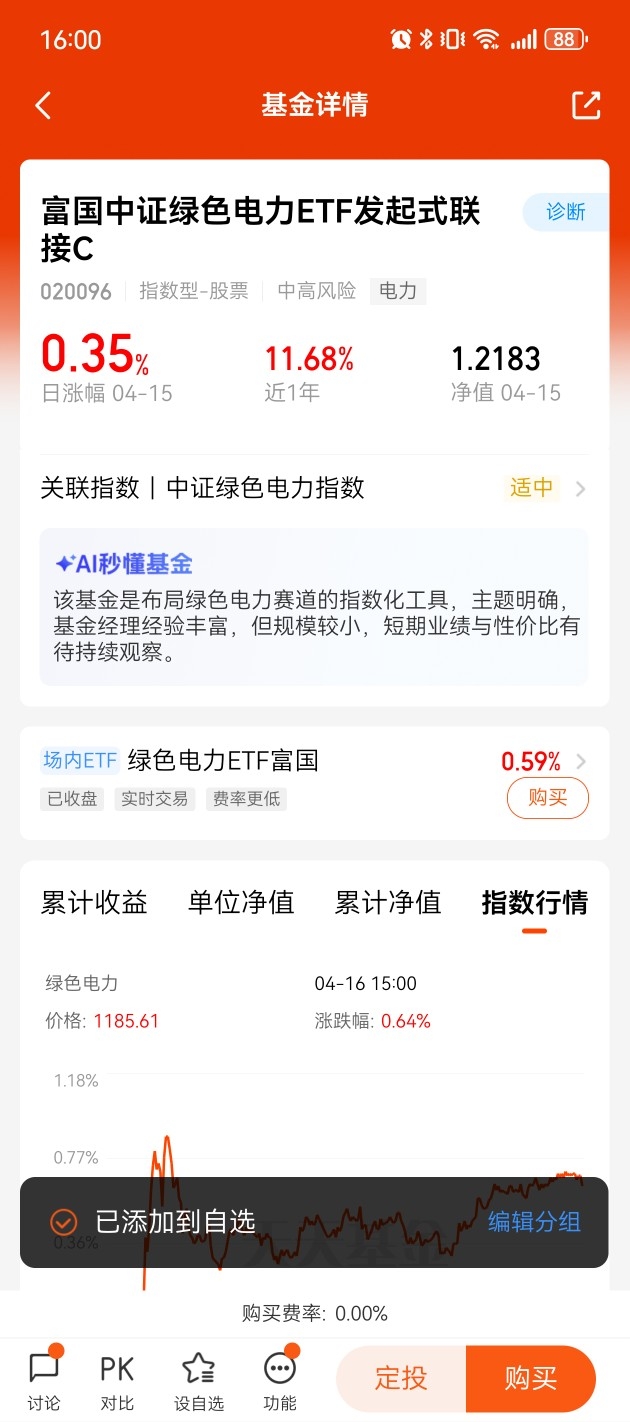This screenshot has width=630, height=1422.
Task: Select the 指数行情 tab
Action: point(535,903)
